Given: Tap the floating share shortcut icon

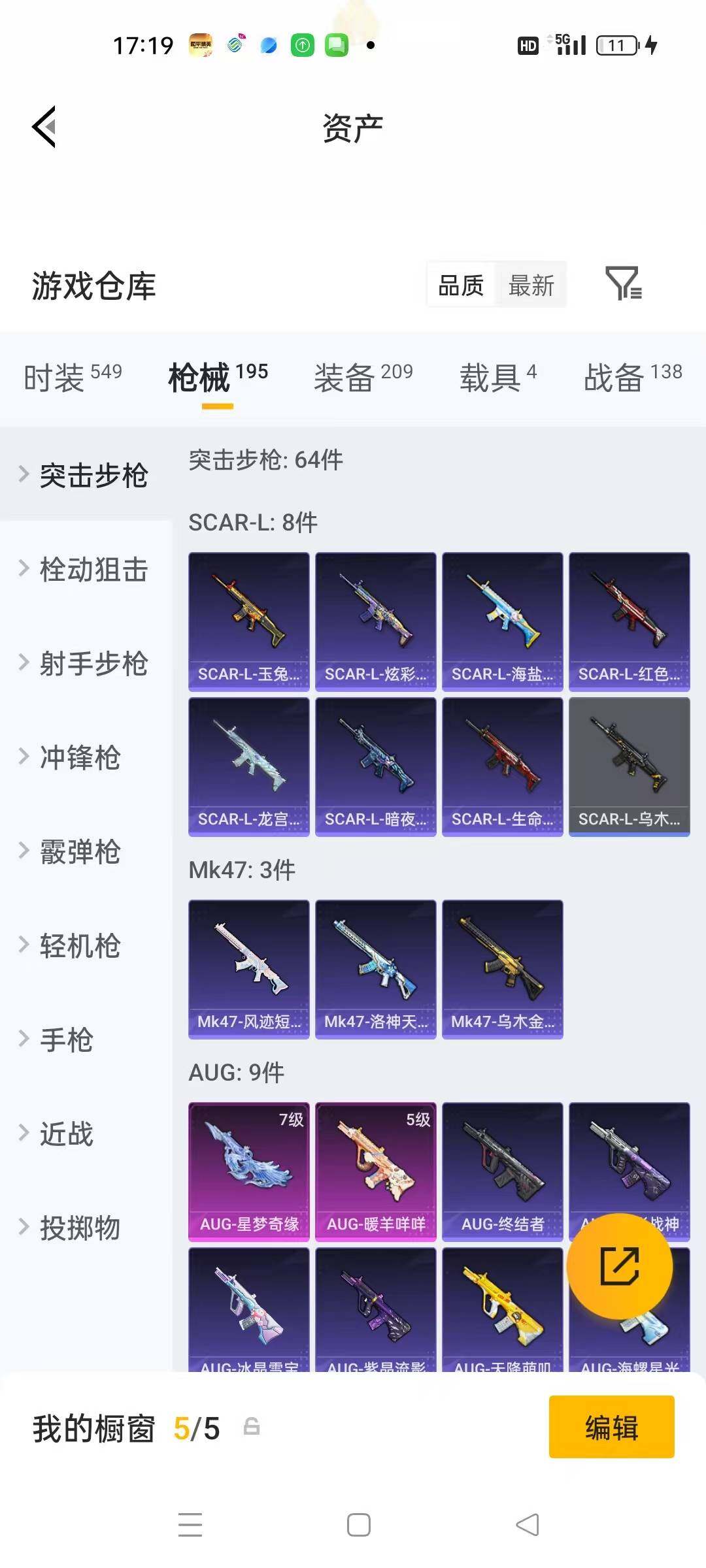Looking at the screenshot, I should [618, 1266].
